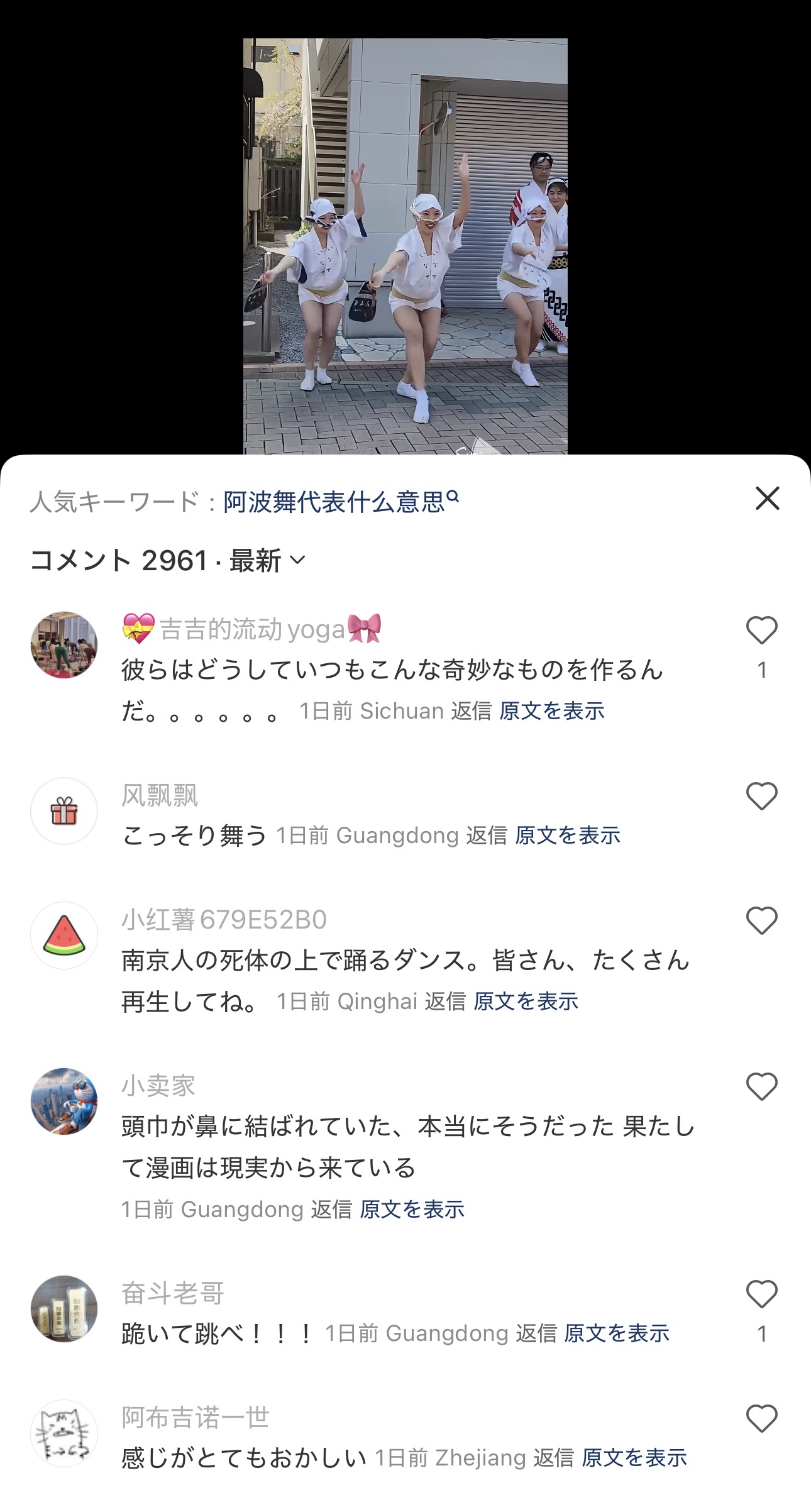Viewport: 811px width, 1512px height.
Task: Open 小卖家's profile picture
Action: pyautogui.click(x=64, y=1101)
